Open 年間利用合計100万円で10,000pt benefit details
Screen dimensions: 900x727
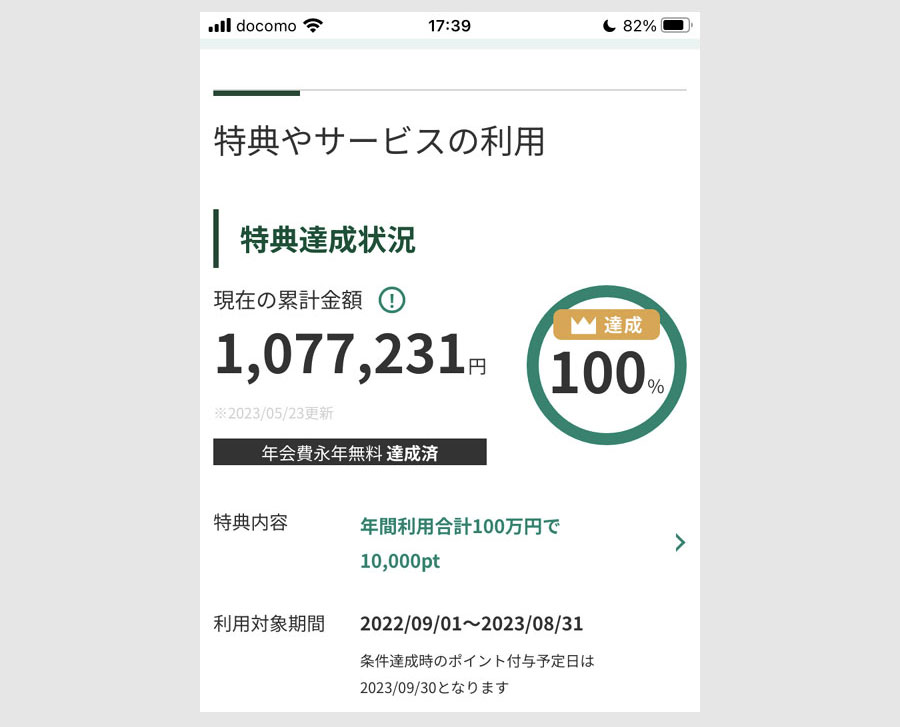tap(680, 543)
